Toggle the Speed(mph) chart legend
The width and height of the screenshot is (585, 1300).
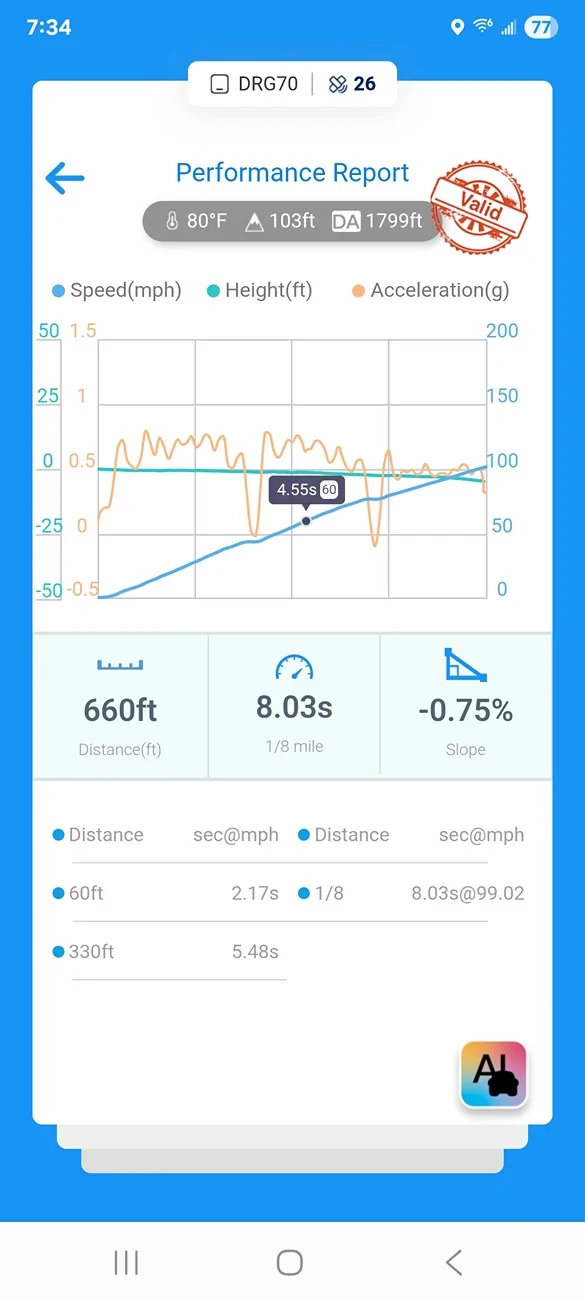(116, 291)
